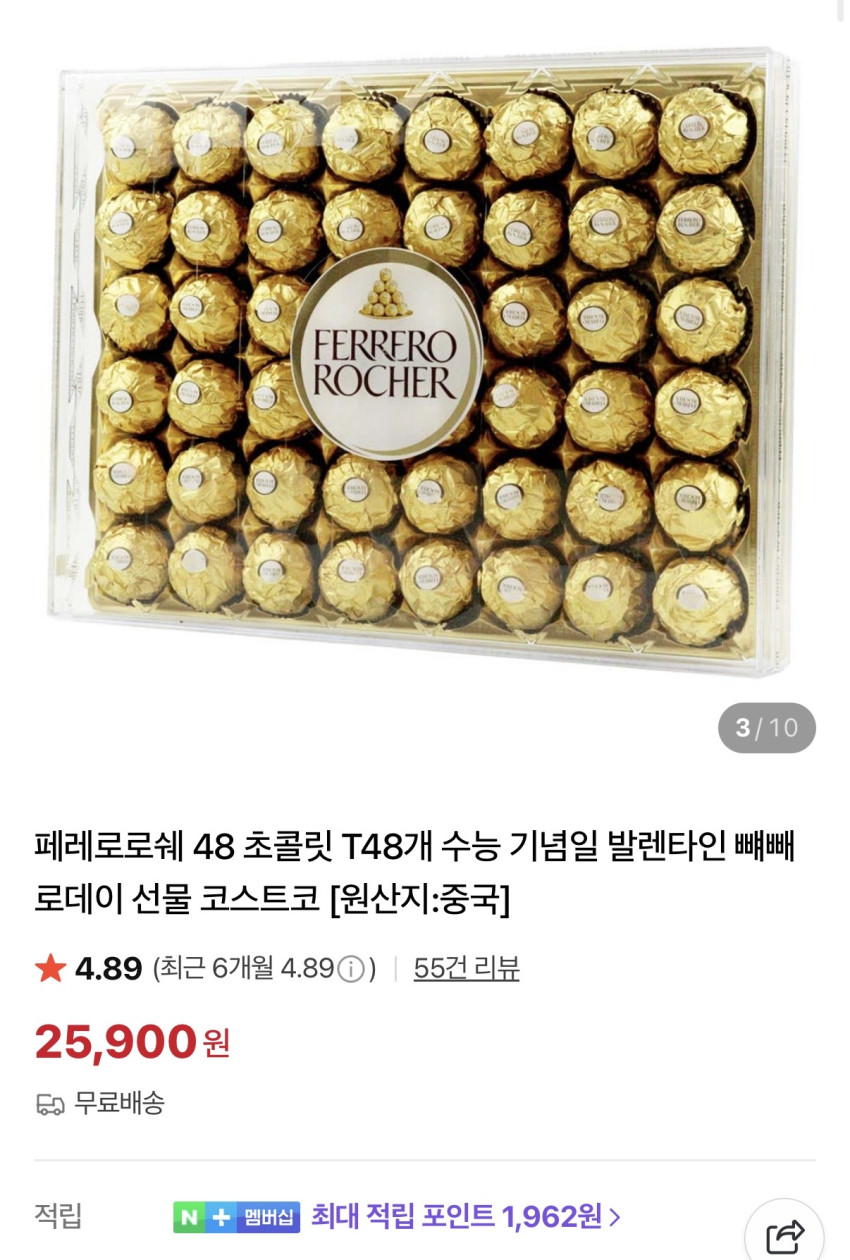The image size is (850, 1260).
Task: Share this product
Action: 784,1236
